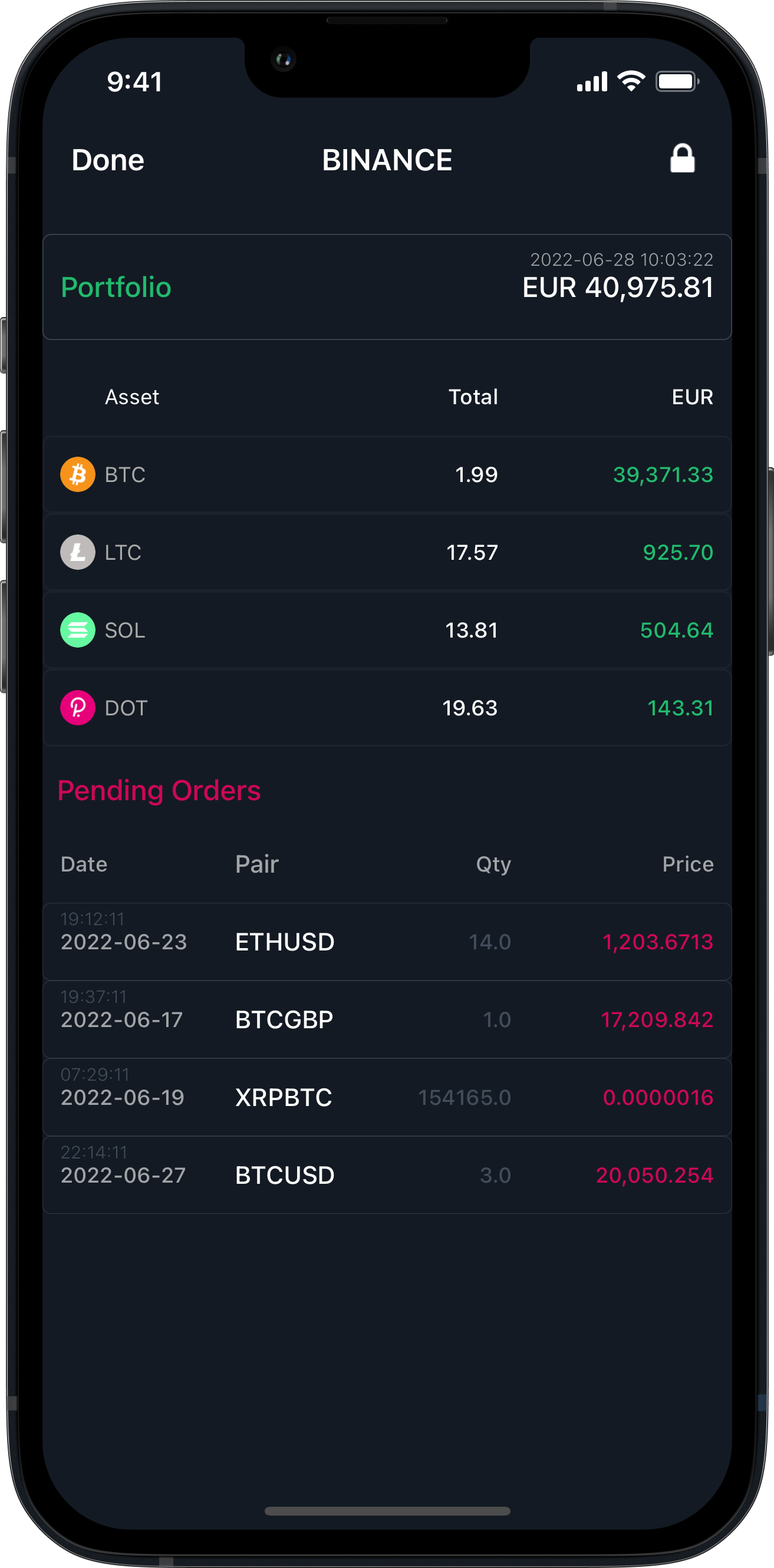Tap the Litecoin coin icon

pyautogui.click(x=77, y=552)
